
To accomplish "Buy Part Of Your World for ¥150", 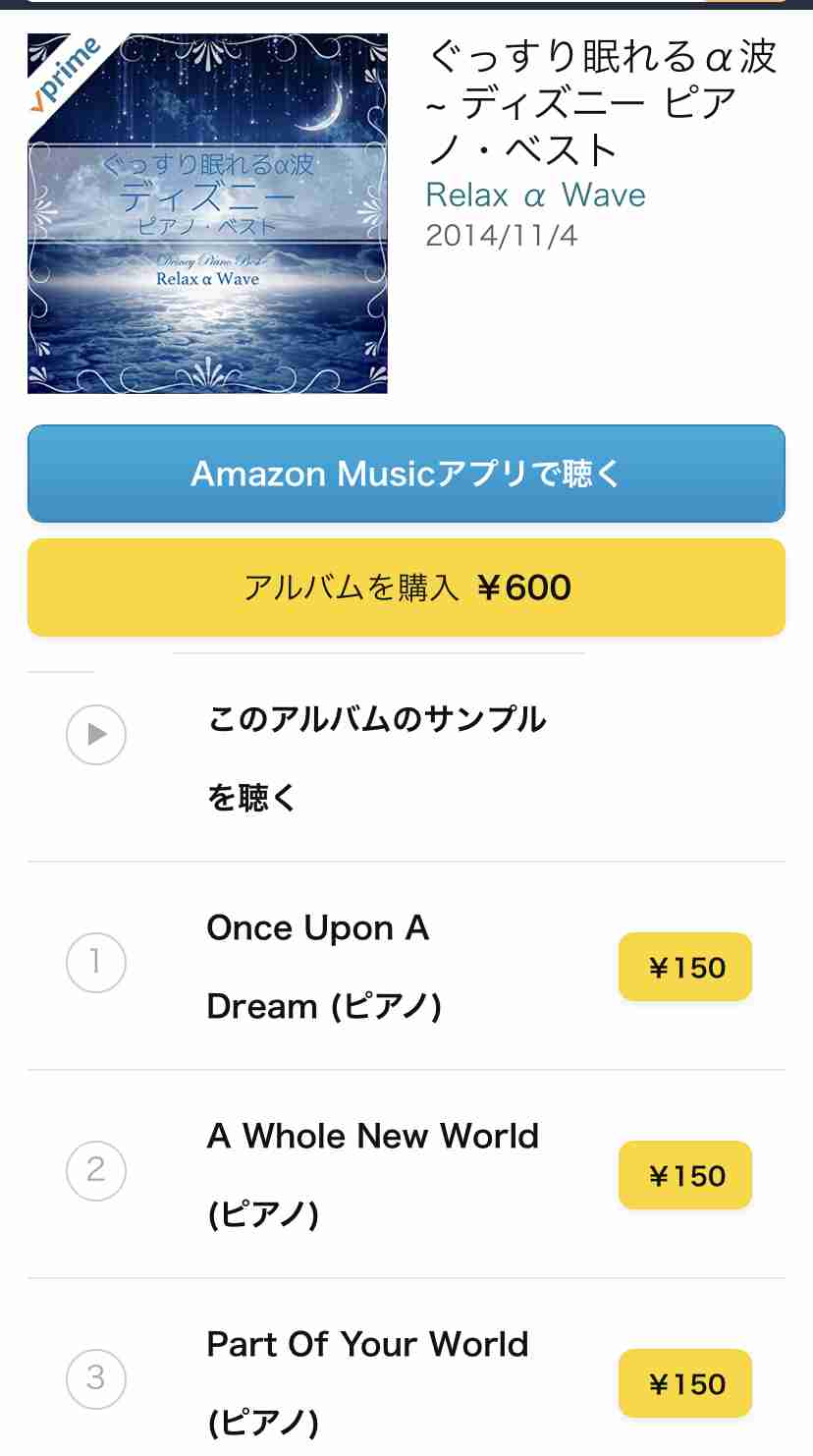I will coord(684,1384).
